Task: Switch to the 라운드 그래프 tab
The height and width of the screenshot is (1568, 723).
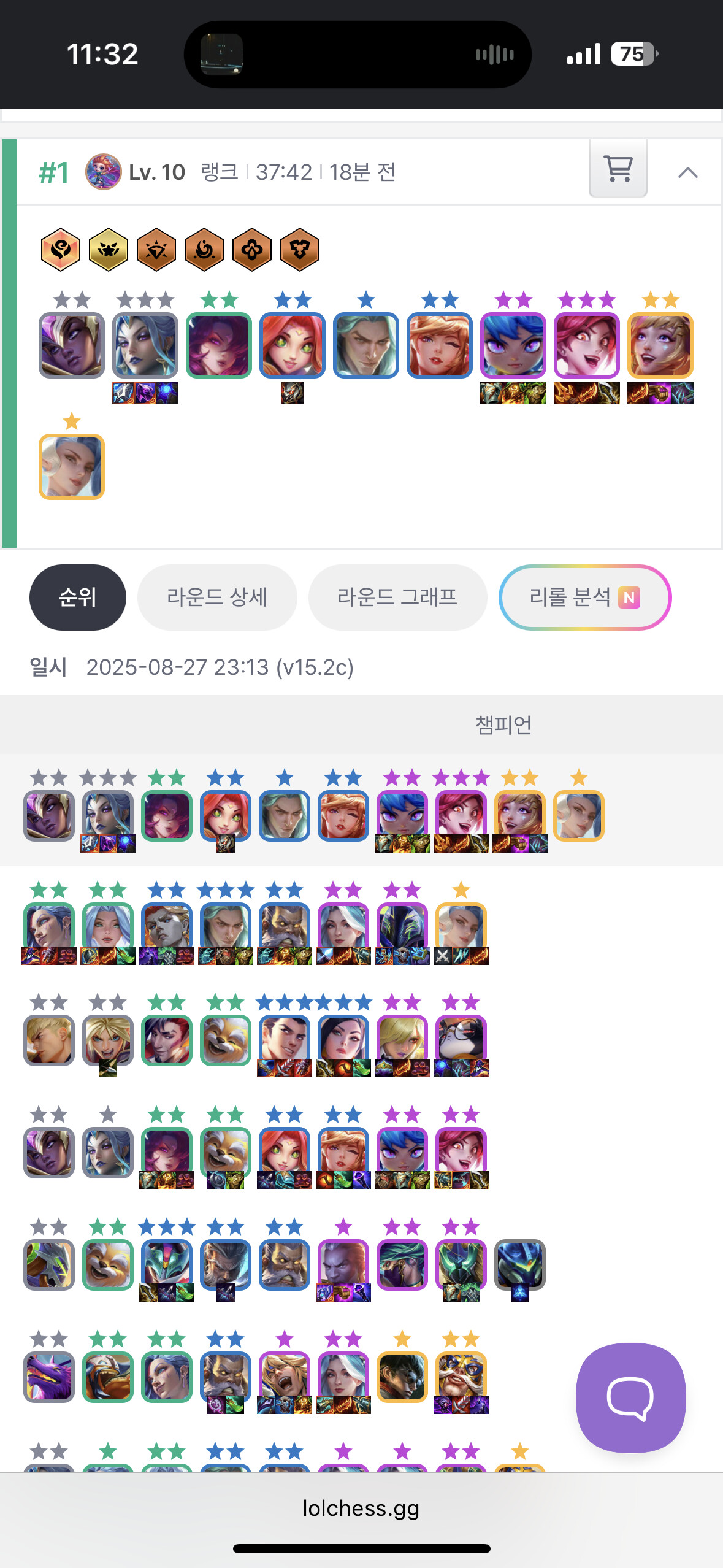Action: [x=397, y=597]
